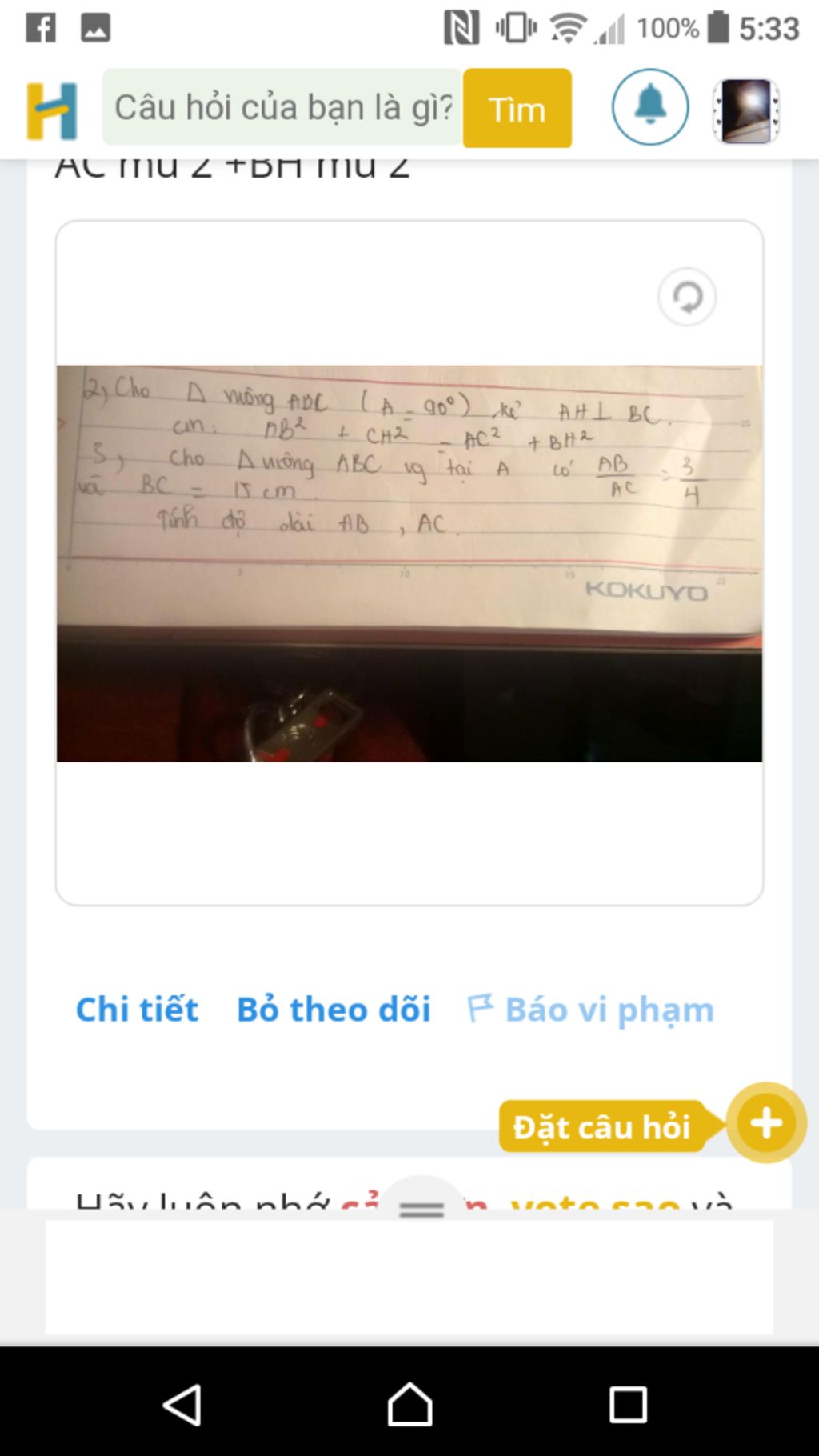Open the H logo home page
The width and height of the screenshot is (819, 1456).
(52, 110)
